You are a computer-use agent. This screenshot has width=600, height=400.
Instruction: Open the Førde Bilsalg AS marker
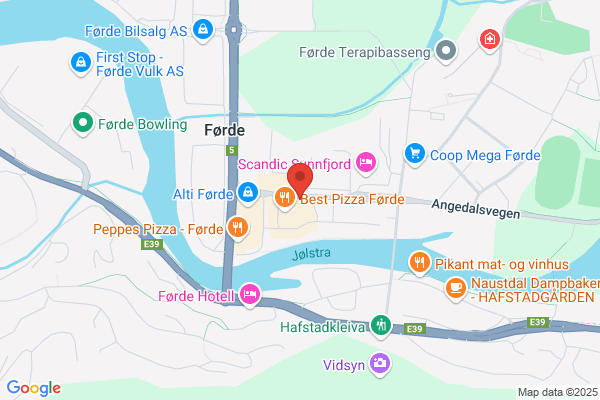pos(204,30)
